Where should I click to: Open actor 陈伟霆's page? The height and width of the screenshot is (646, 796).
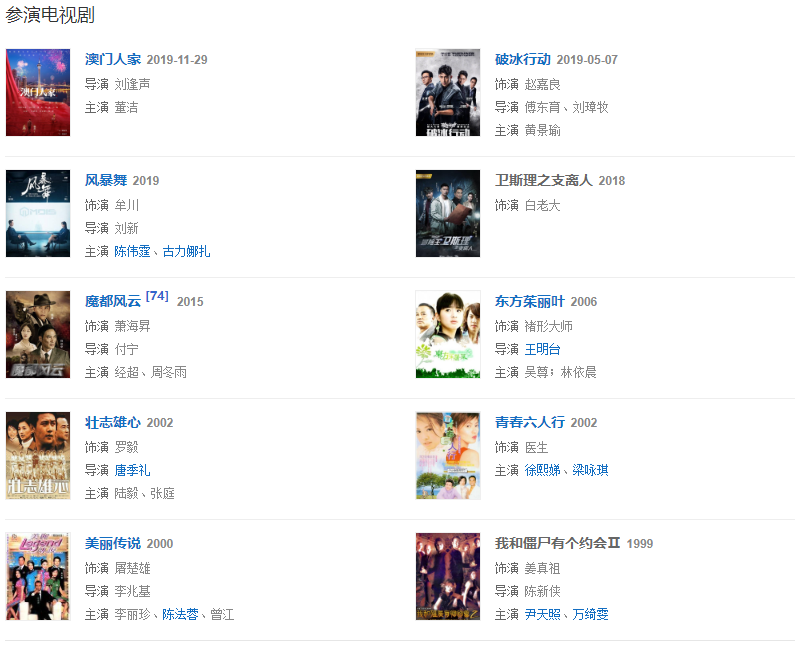pyautogui.click(x=132, y=251)
